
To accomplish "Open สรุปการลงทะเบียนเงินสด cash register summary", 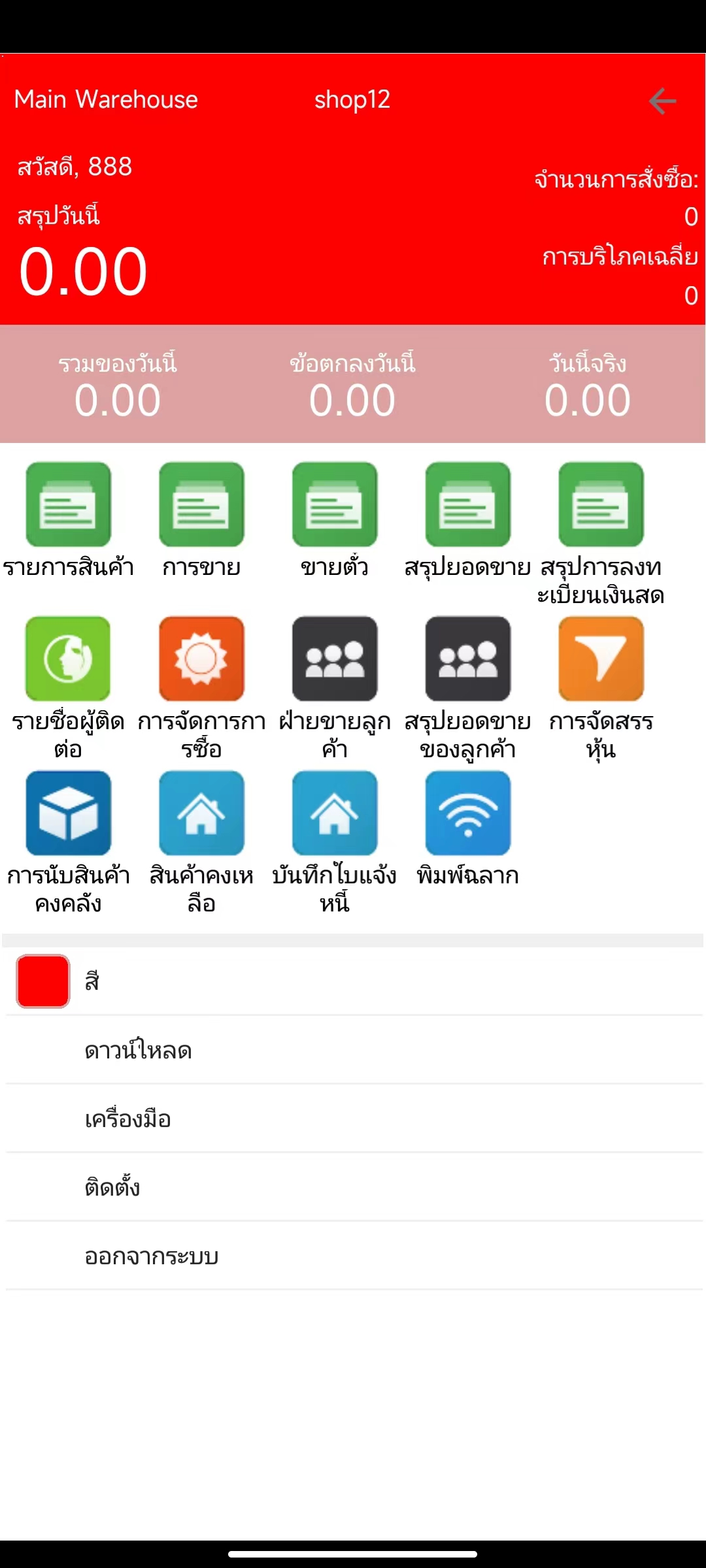I will (601, 504).
